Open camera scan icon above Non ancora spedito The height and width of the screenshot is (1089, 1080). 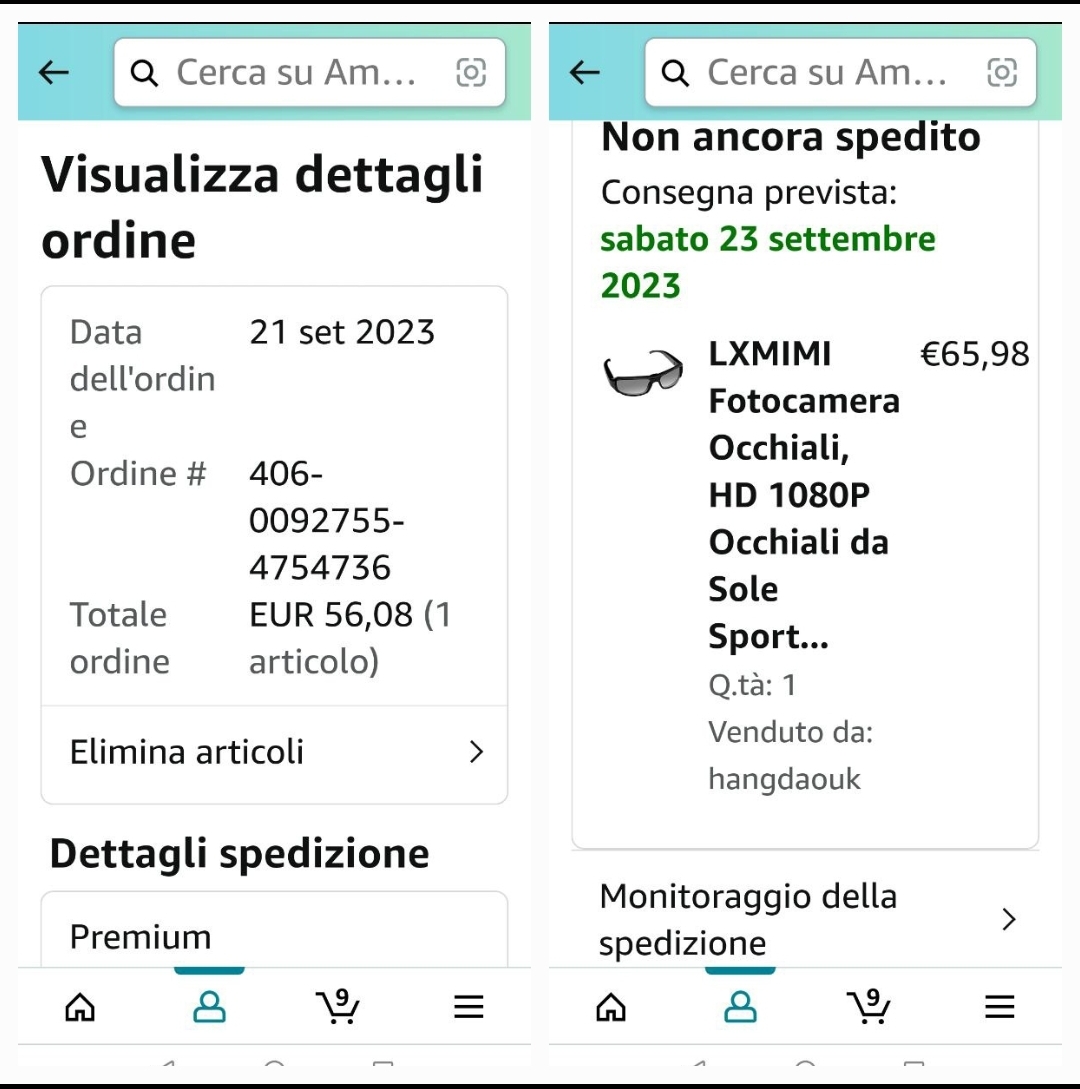(1002, 72)
